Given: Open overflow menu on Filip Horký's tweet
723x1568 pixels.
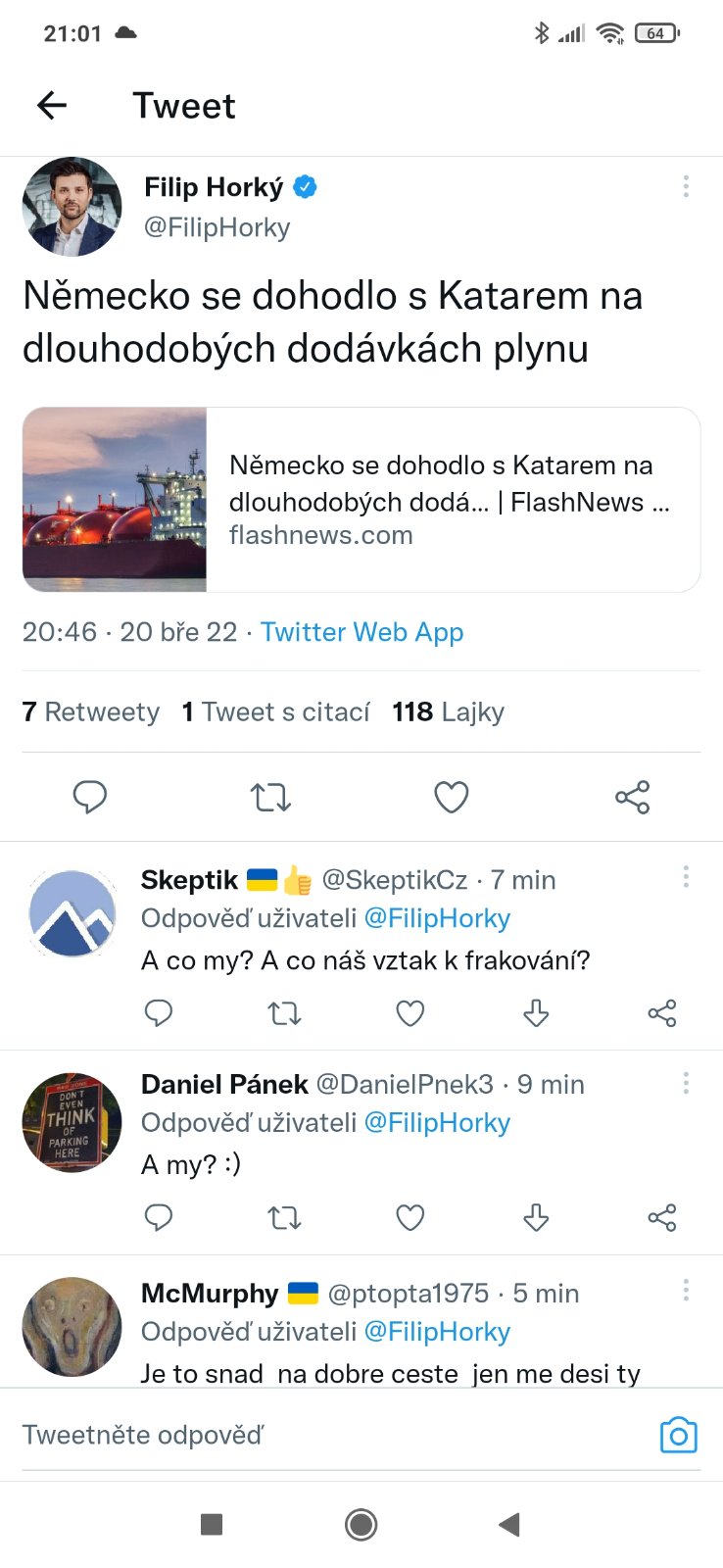Looking at the screenshot, I should (x=686, y=186).
